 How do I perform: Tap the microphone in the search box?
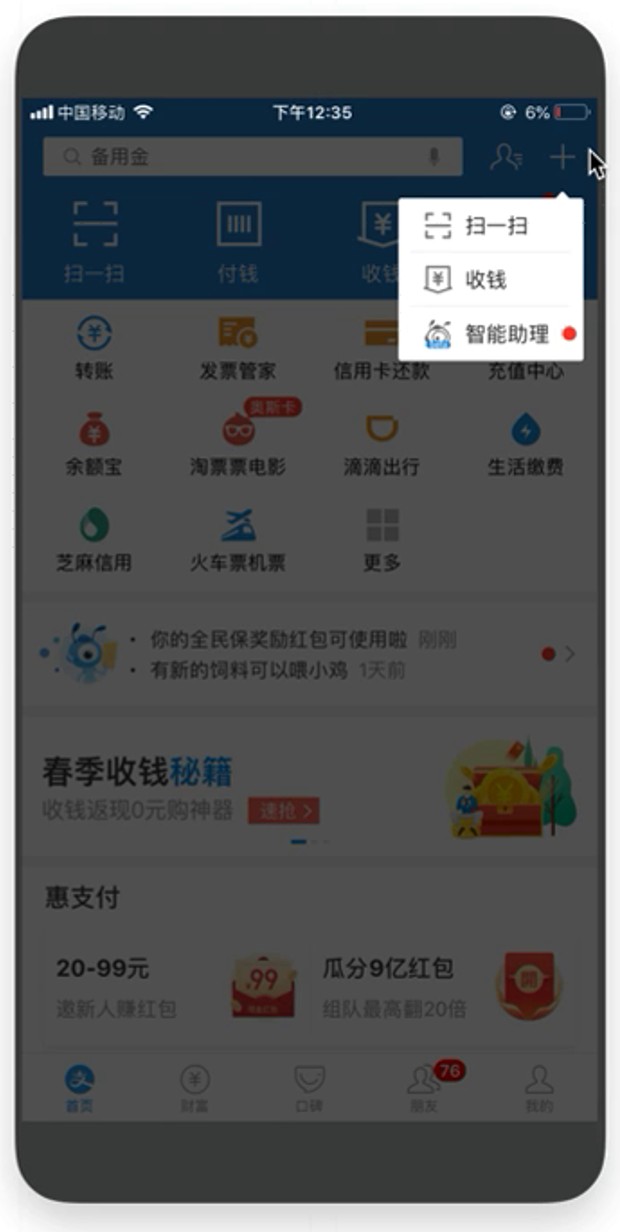pyautogui.click(x=434, y=157)
